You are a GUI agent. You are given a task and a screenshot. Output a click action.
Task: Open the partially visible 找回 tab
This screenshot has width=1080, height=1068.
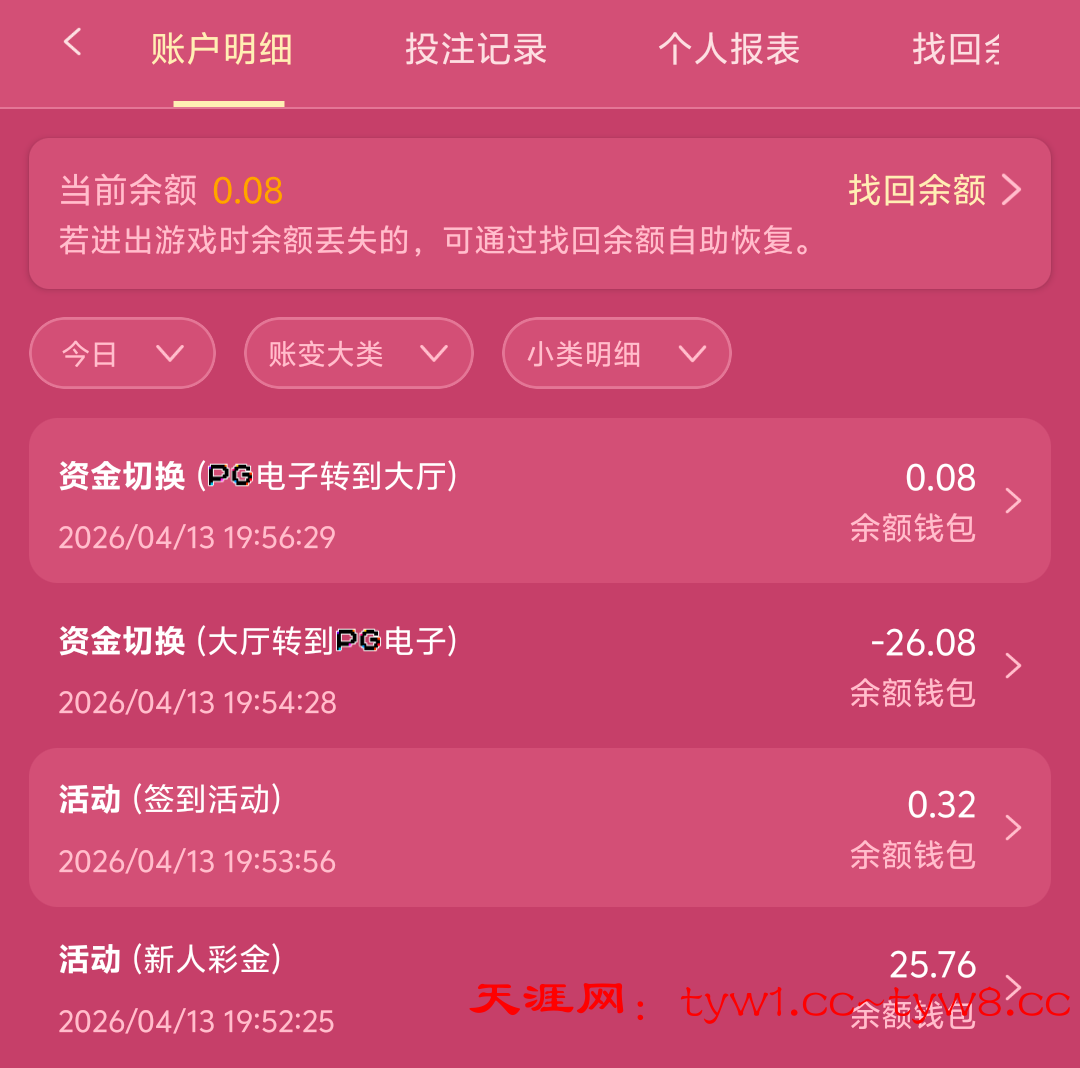[x=955, y=49]
